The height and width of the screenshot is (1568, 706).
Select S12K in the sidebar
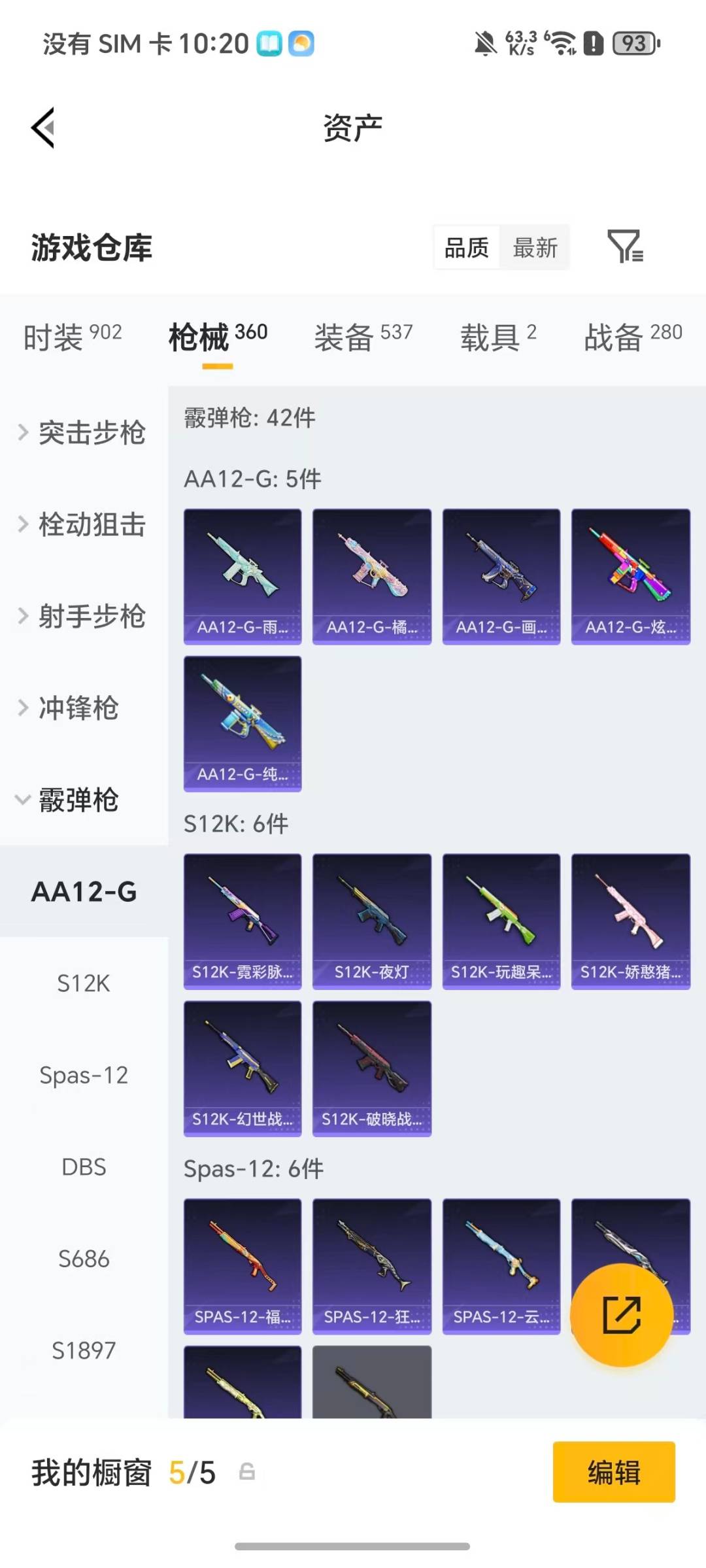[84, 983]
